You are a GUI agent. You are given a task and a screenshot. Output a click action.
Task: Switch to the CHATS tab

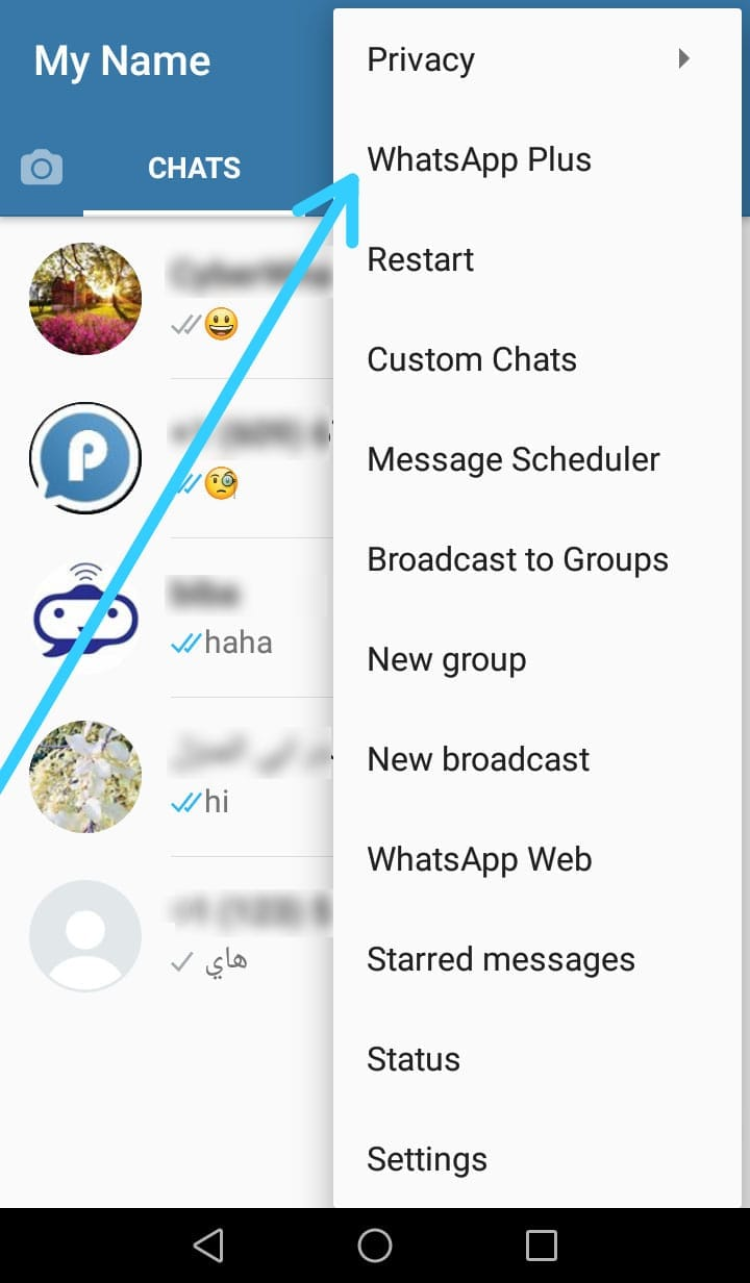(x=194, y=167)
